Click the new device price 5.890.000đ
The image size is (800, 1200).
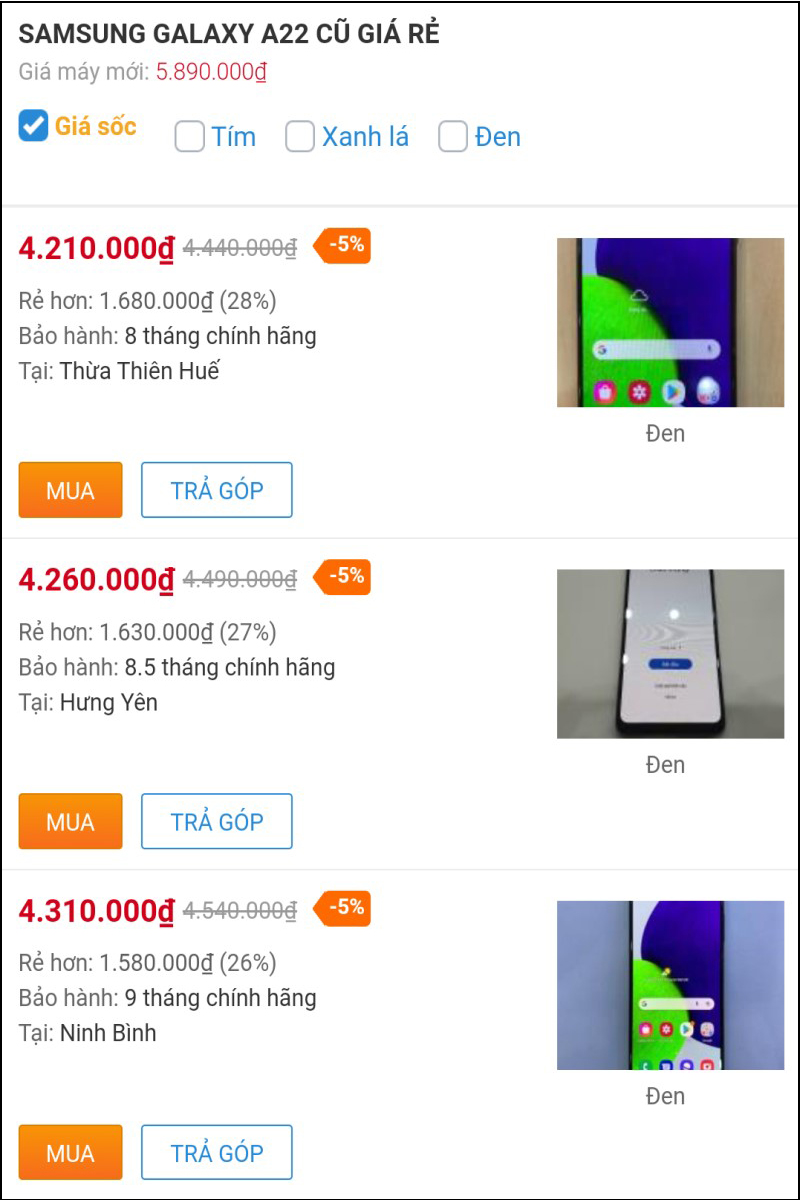tap(210, 72)
